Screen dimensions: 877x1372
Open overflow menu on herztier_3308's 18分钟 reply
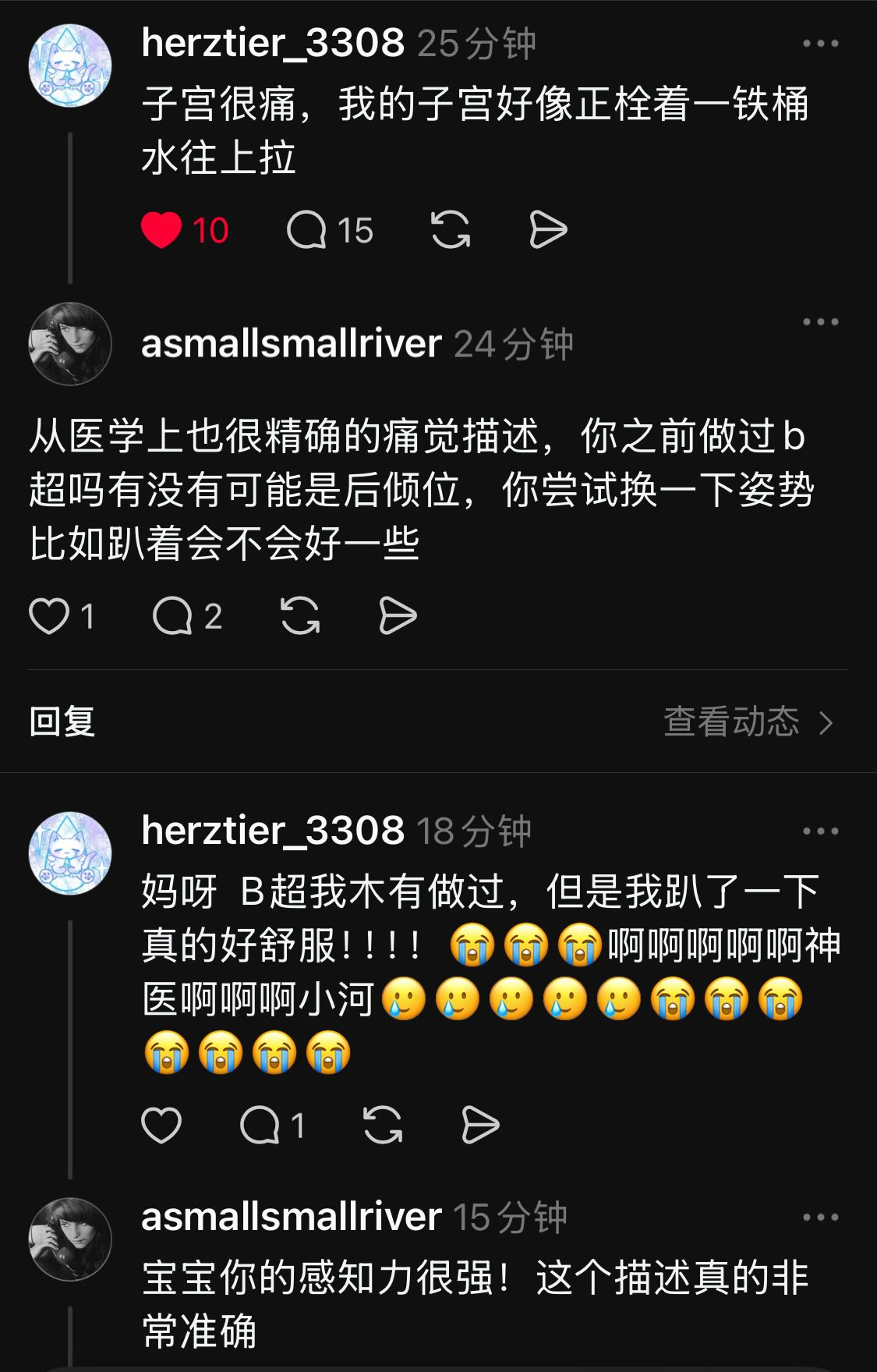point(820,831)
